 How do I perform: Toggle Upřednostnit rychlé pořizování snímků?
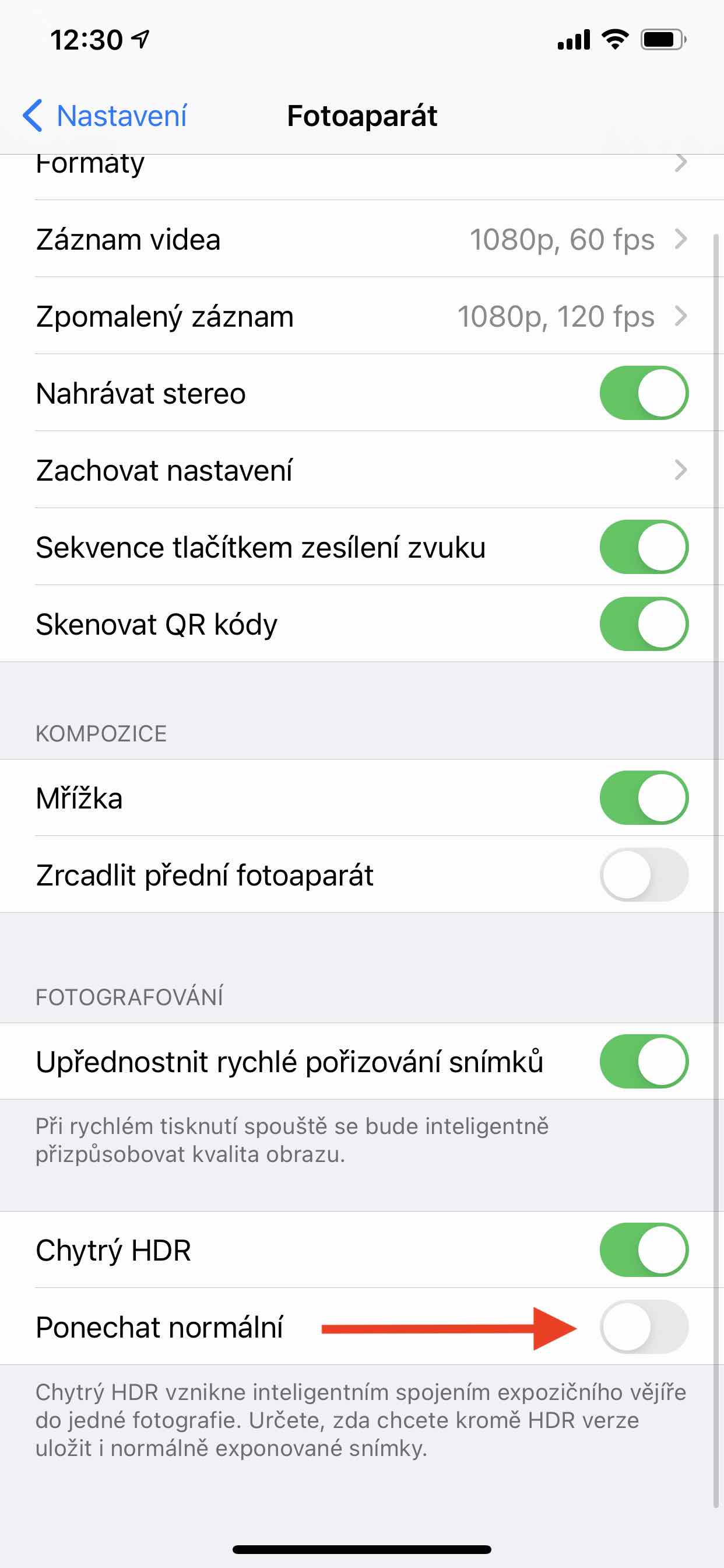(644, 1062)
